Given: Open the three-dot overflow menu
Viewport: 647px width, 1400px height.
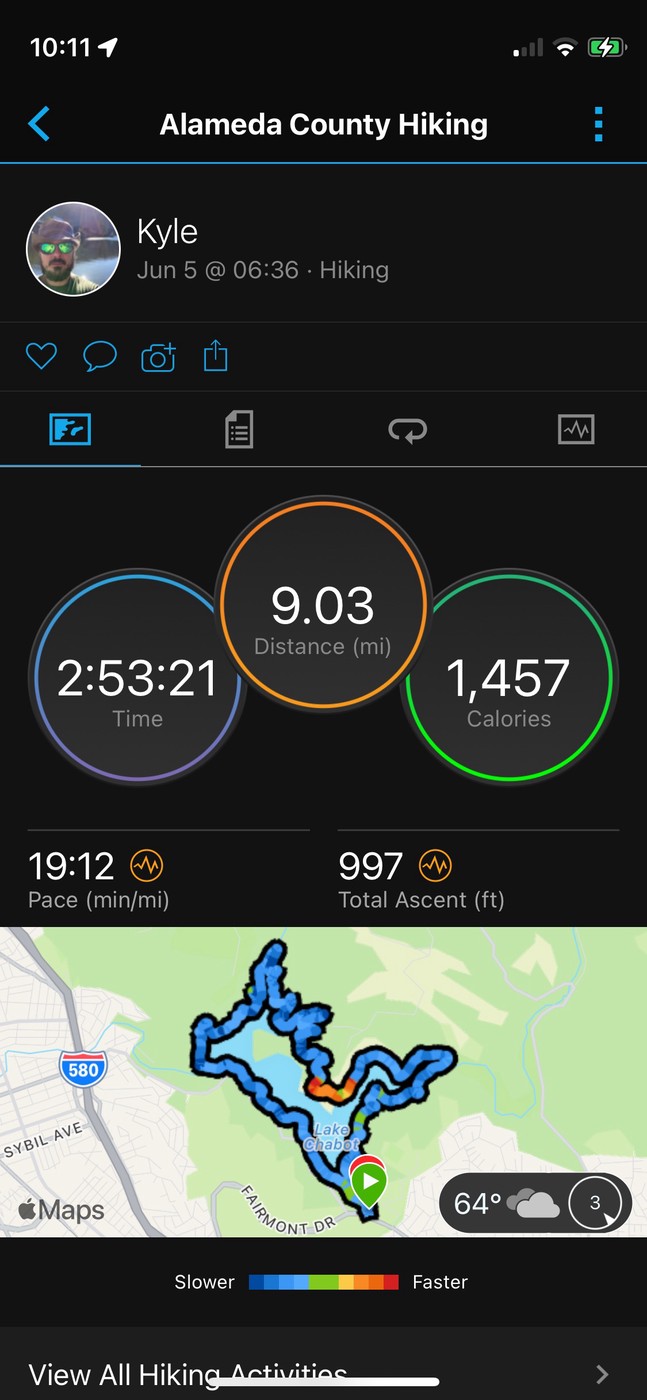Looking at the screenshot, I should click(598, 124).
